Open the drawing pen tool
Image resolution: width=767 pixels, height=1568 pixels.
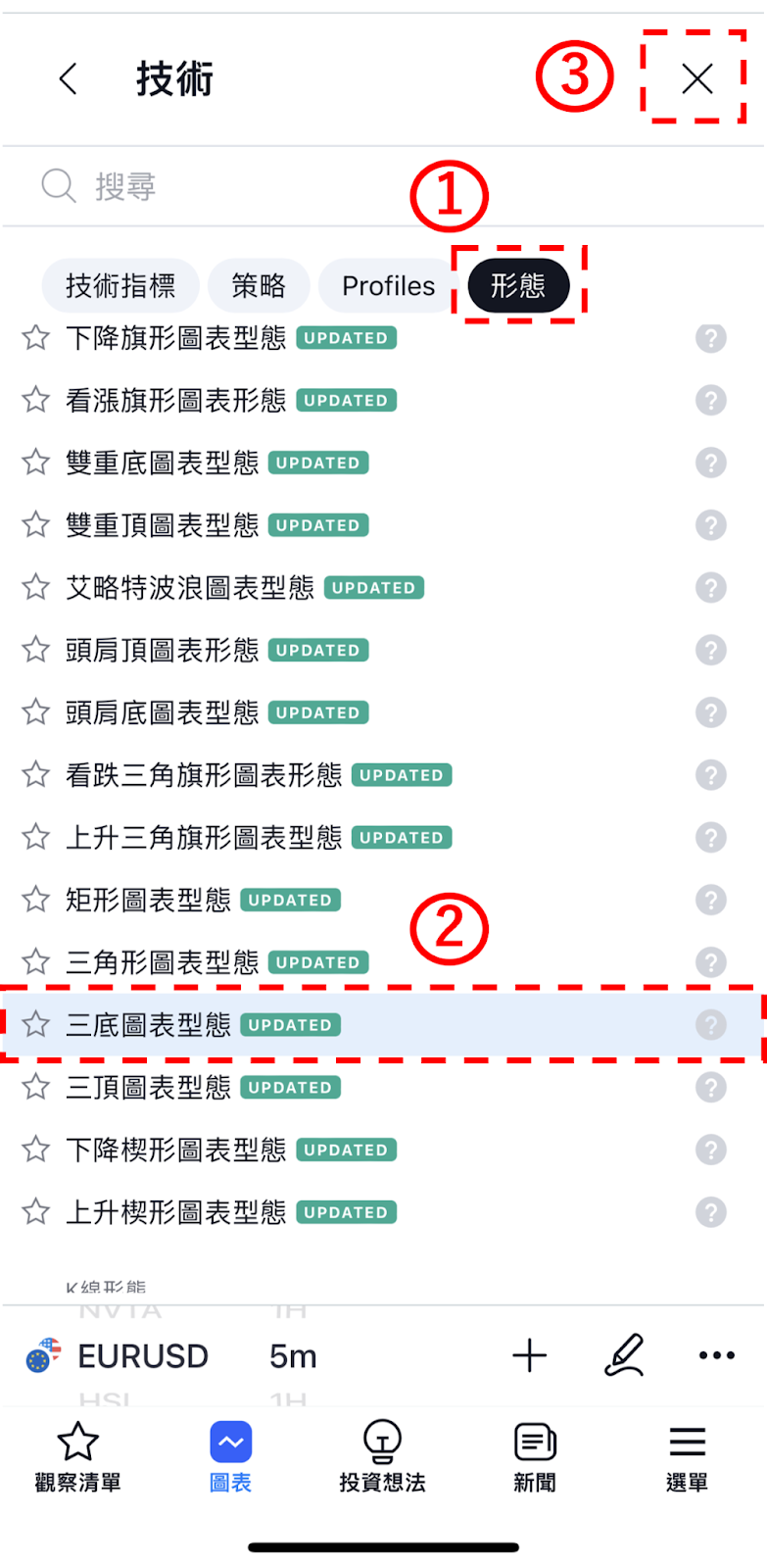[624, 1356]
